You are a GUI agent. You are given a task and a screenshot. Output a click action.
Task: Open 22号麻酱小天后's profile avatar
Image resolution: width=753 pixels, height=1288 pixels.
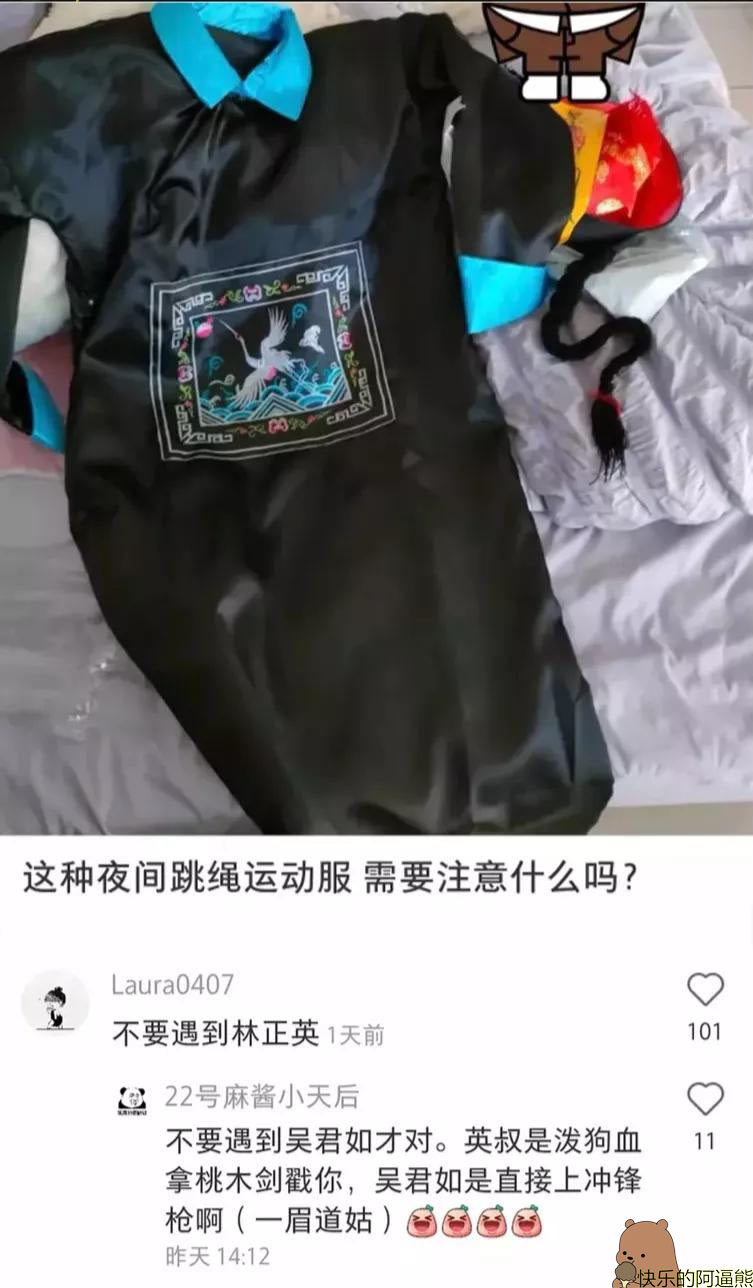pos(132,1099)
